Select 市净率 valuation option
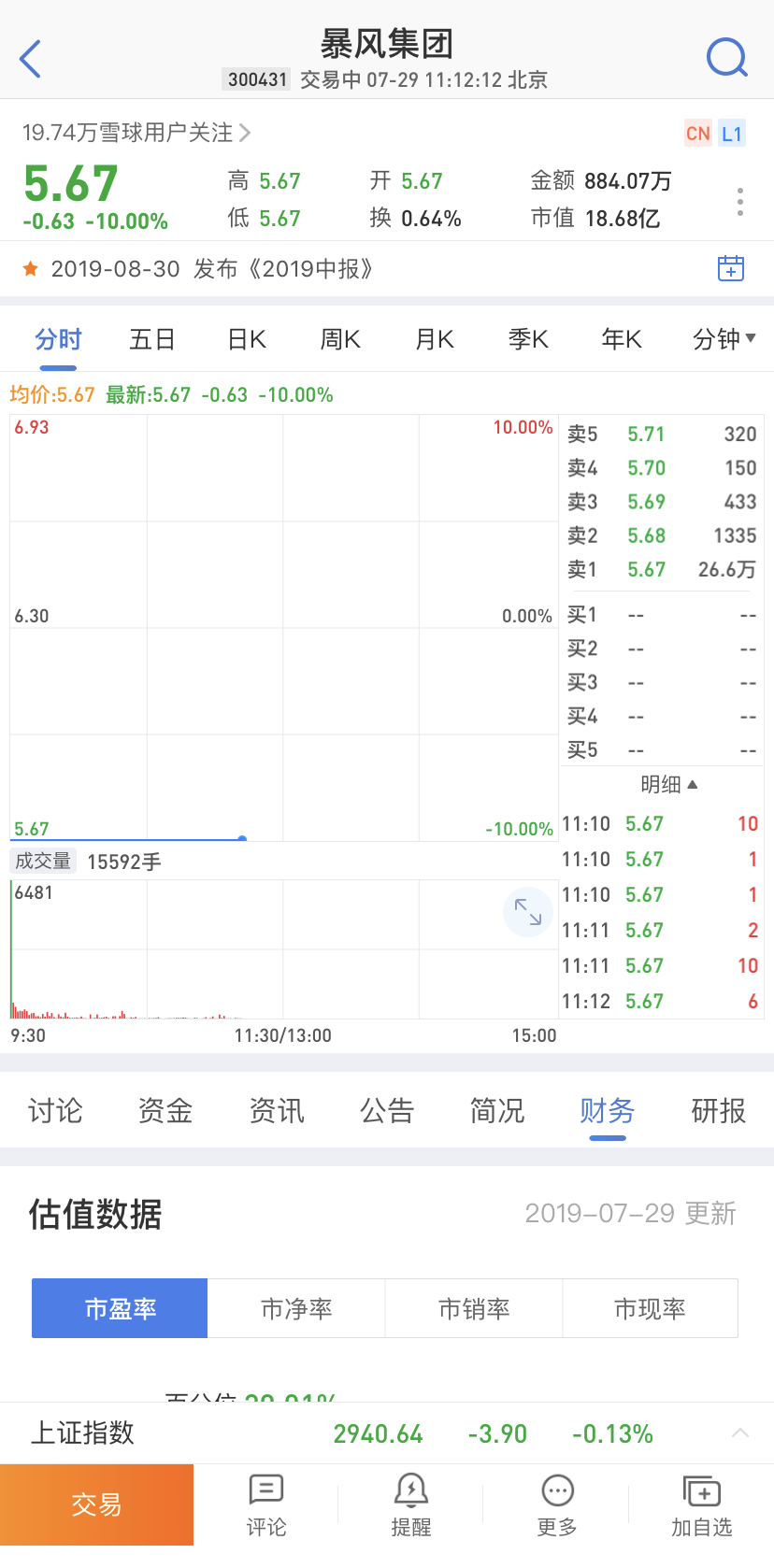 [x=296, y=1308]
